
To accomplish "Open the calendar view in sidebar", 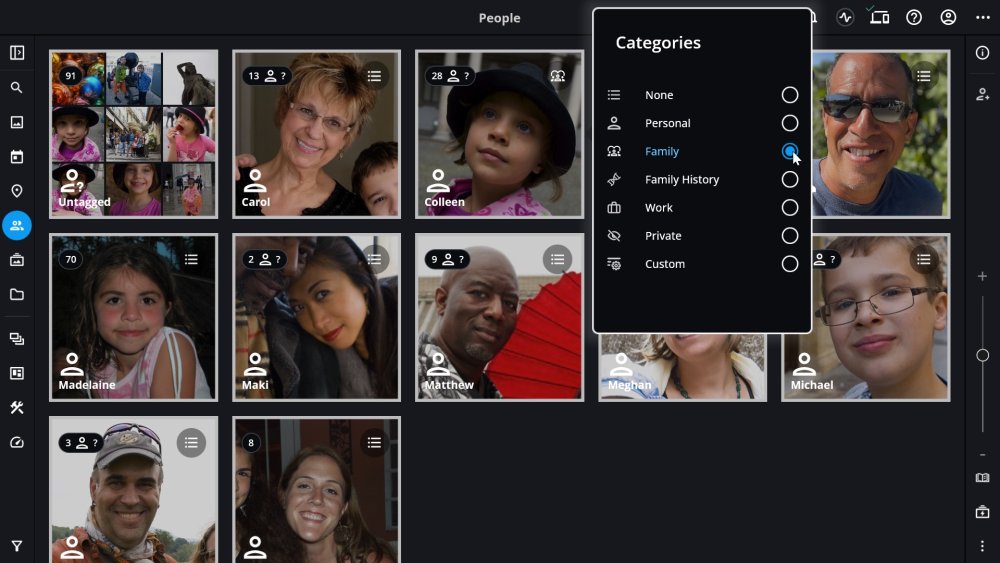I will pos(17,157).
